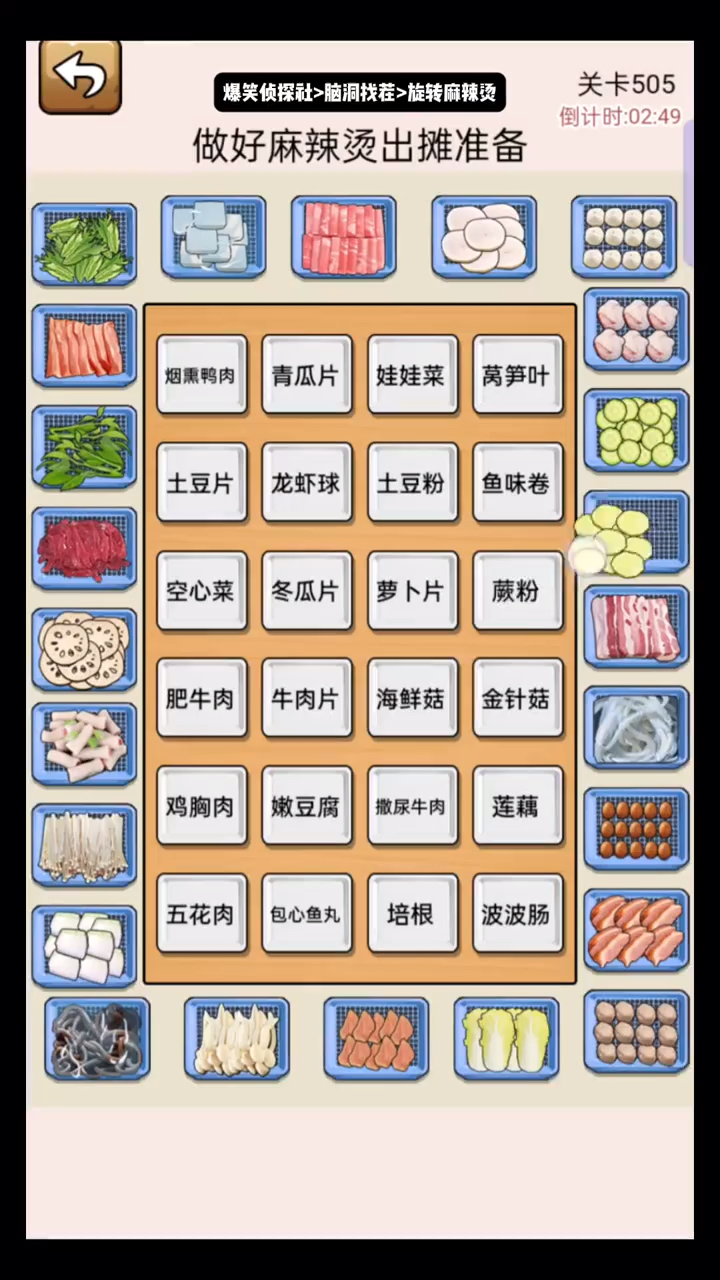
Task: Tap the 烟熏鸭肉 word tile
Action: 201,375
